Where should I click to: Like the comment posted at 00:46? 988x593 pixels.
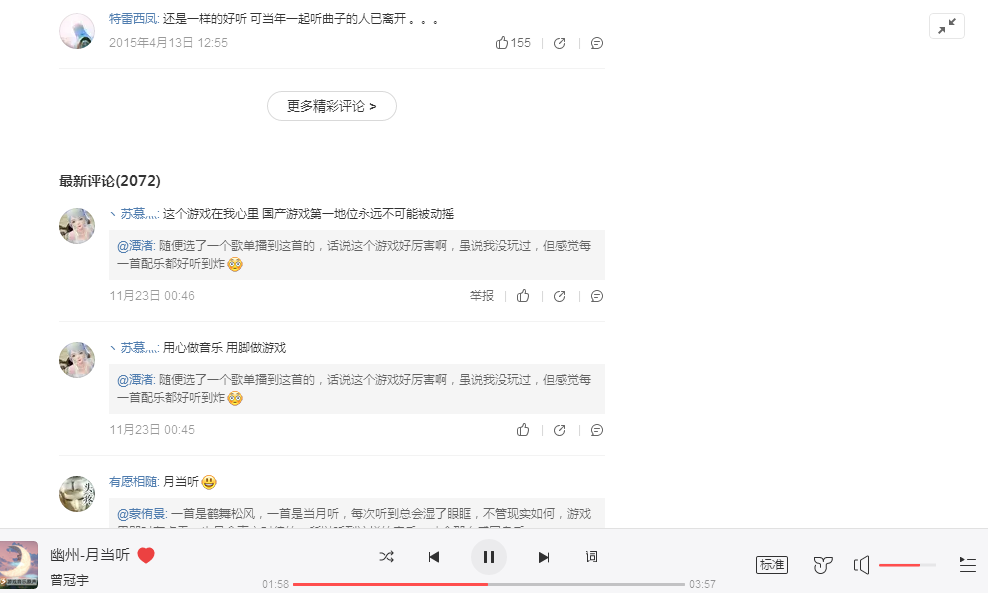523,296
